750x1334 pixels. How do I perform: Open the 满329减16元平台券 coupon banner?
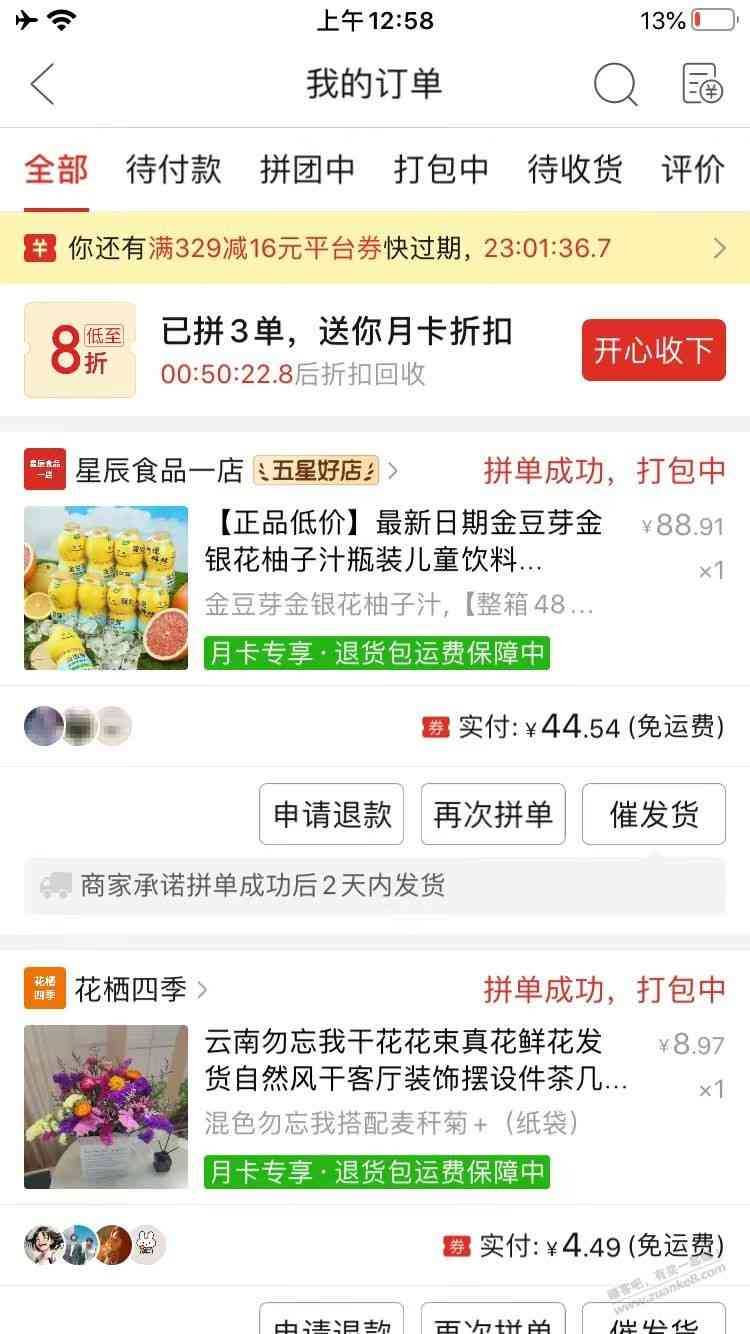(x=375, y=248)
